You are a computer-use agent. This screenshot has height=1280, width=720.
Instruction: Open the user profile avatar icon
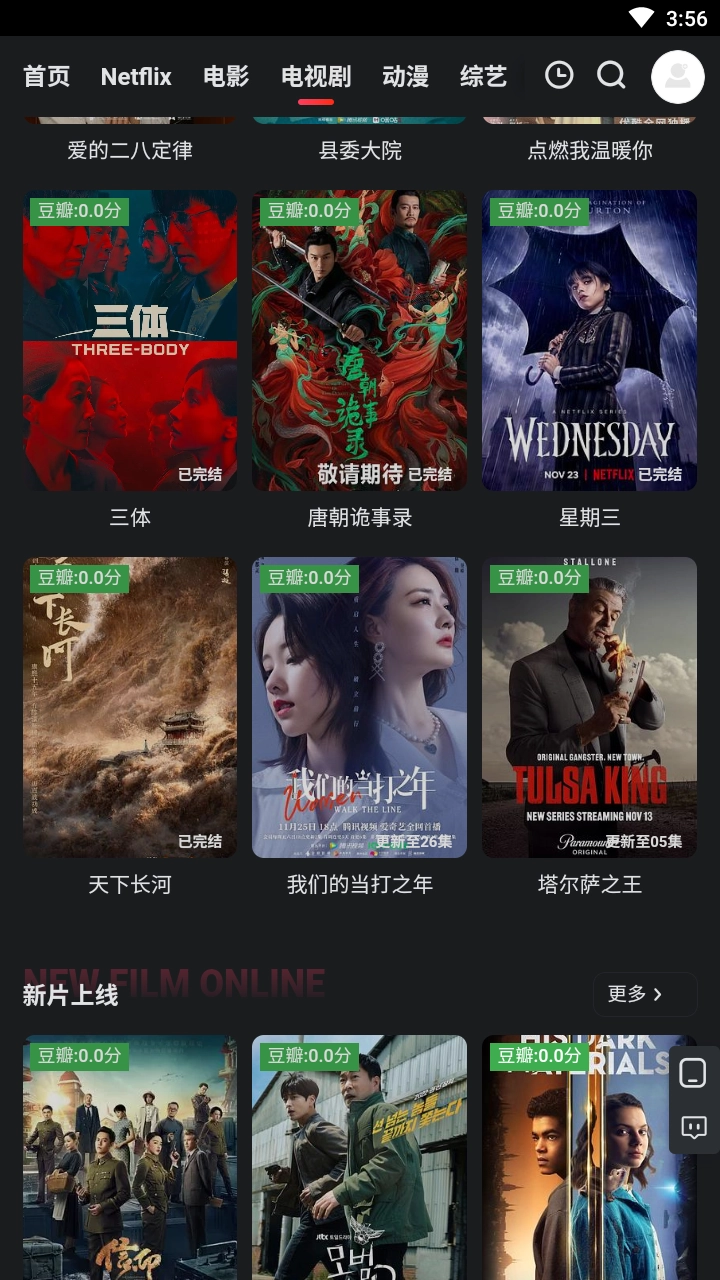coord(677,76)
